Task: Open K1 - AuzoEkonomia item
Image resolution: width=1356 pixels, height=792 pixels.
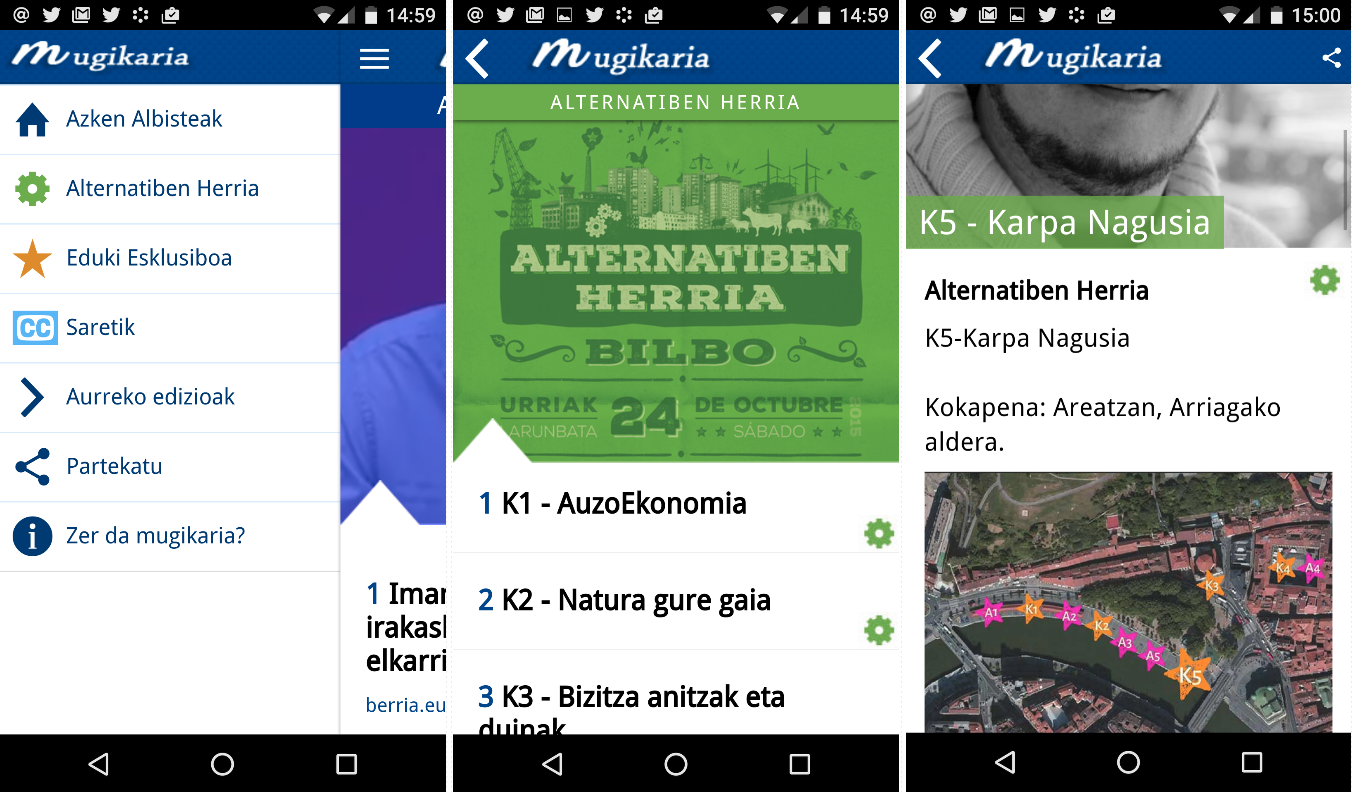Action: point(676,506)
